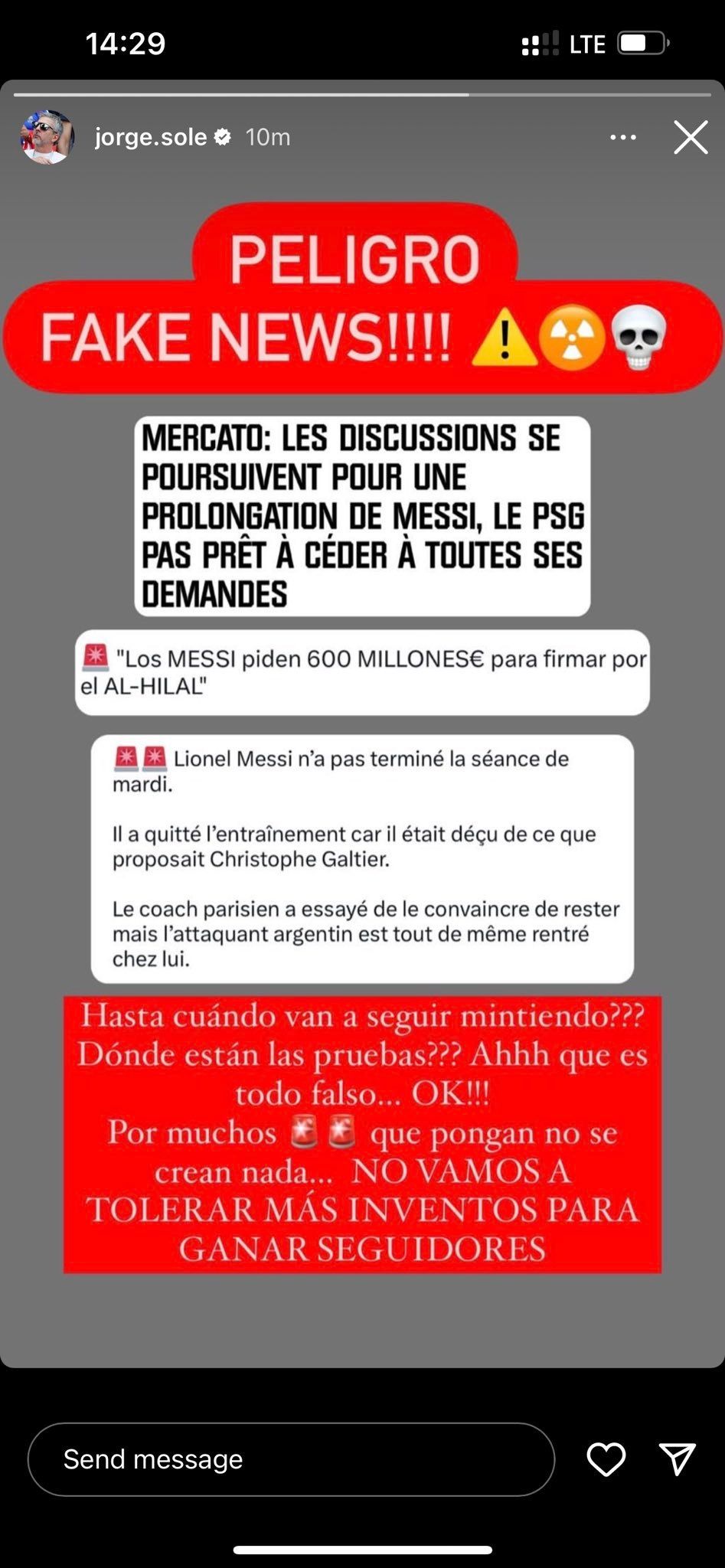Like this story with the heart
This screenshot has width=725, height=1568.
606,1459
